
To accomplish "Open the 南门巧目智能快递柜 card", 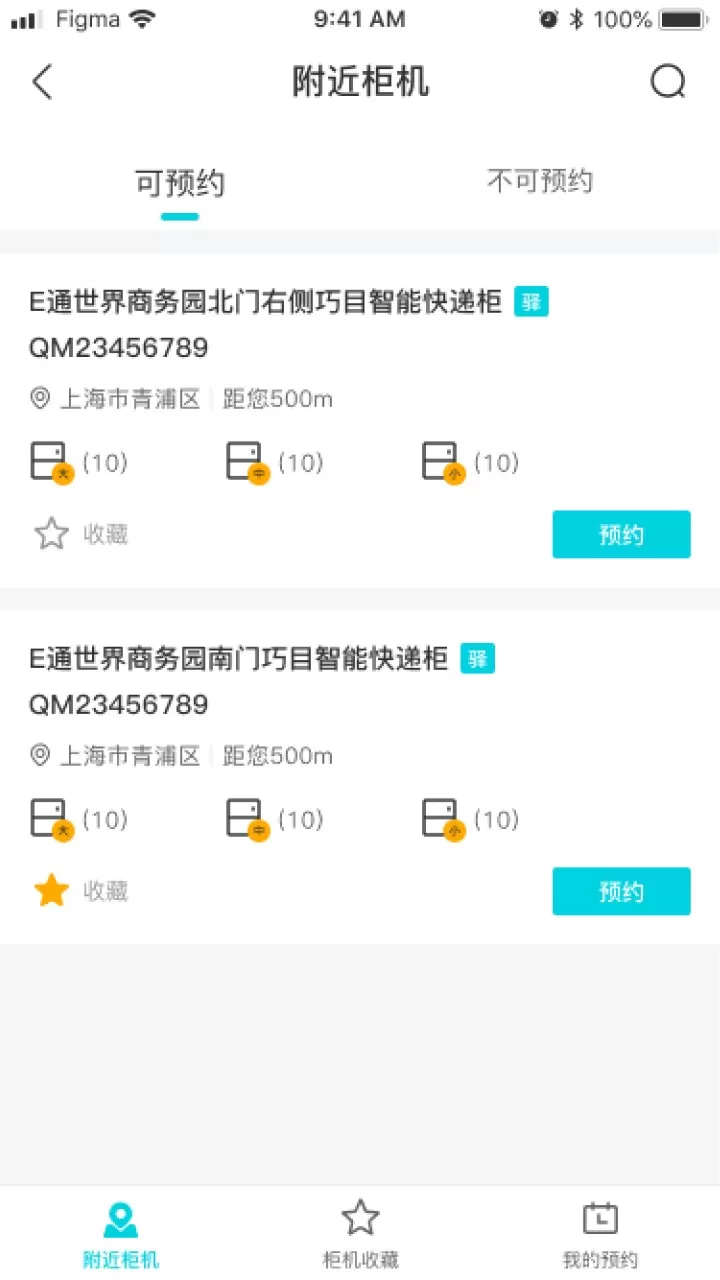I will [x=360, y=777].
